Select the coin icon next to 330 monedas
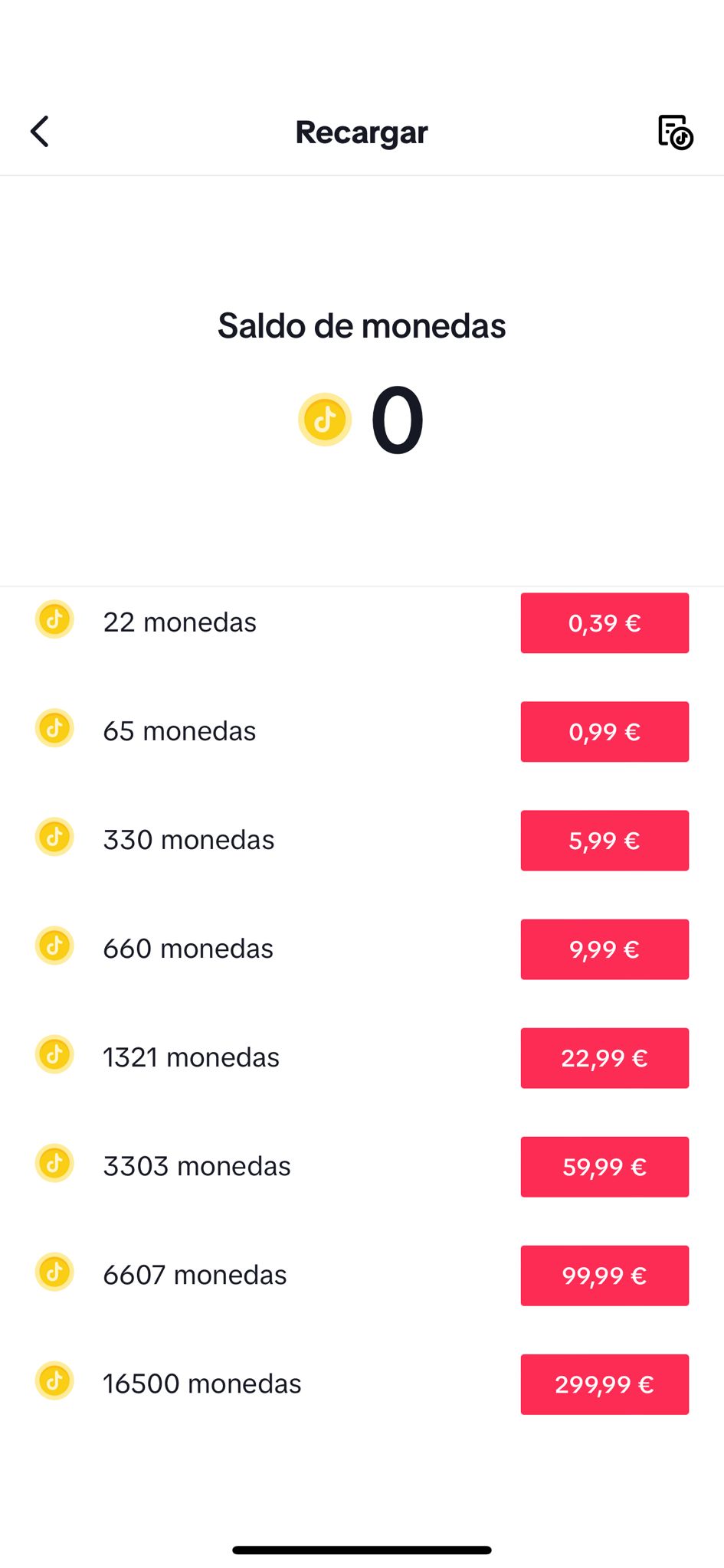The width and height of the screenshot is (724, 1568). 54,837
